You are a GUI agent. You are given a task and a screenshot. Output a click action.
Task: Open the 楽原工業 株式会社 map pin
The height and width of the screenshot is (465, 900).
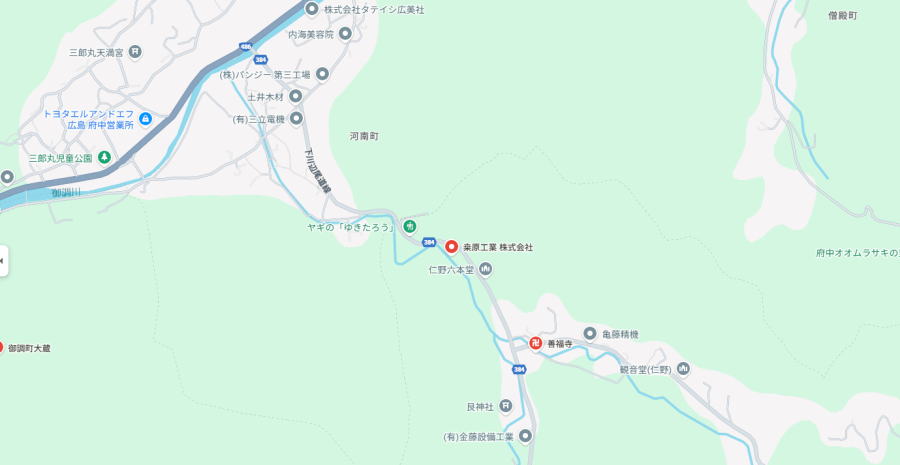[451, 247]
